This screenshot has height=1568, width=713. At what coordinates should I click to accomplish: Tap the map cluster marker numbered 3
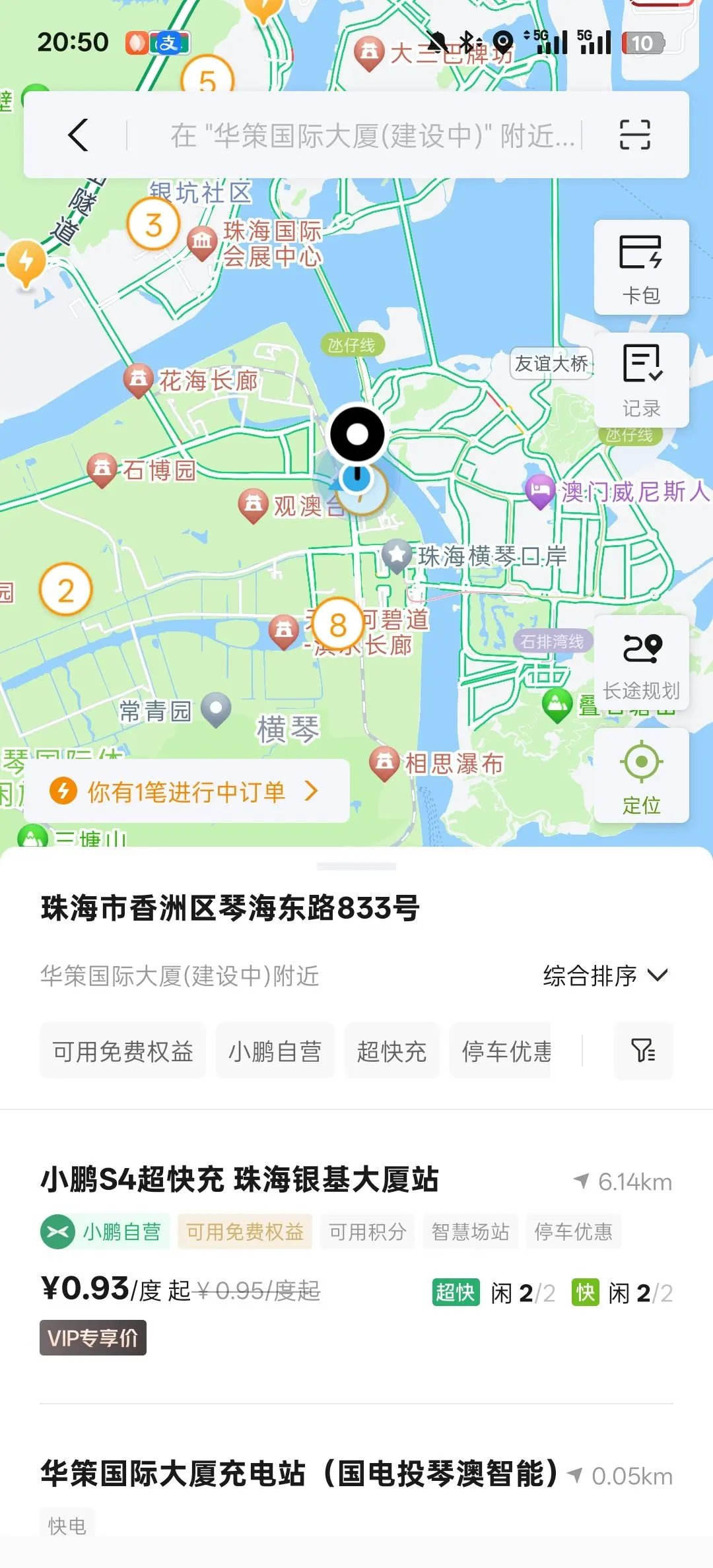[x=154, y=224]
